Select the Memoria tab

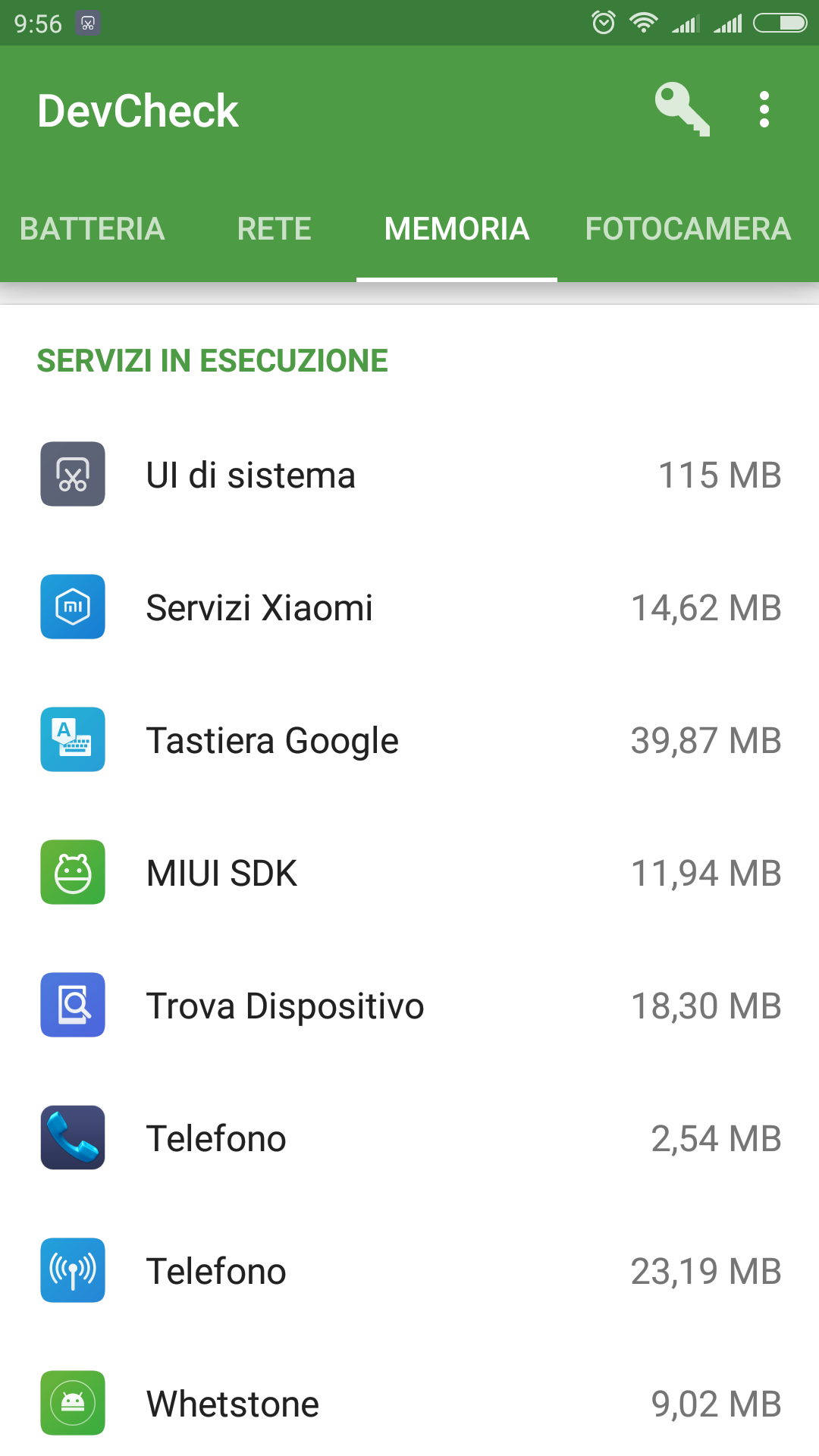457,229
